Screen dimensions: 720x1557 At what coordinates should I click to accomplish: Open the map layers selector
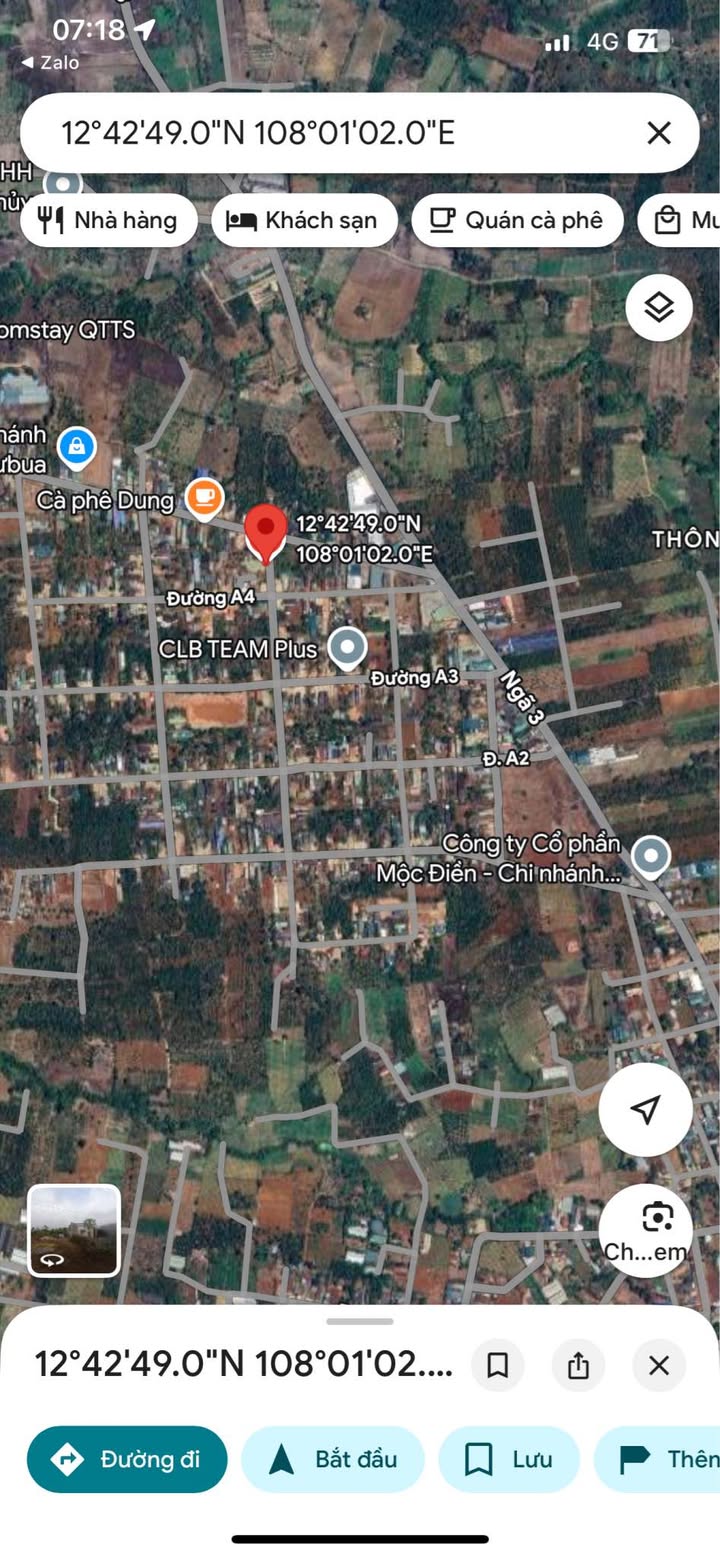(659, 307)
